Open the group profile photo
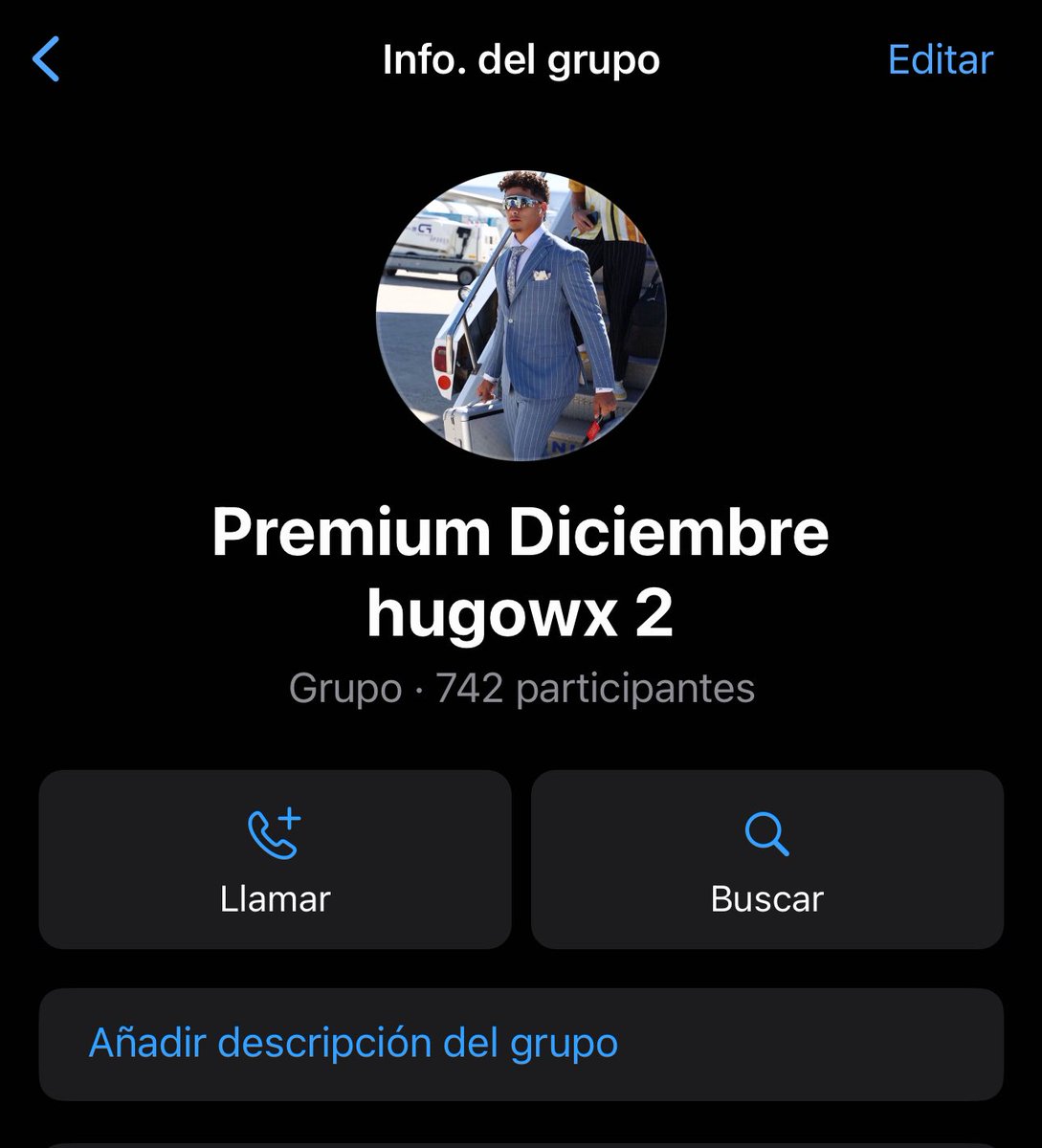The height and width of the screenshot is (1148, 1042). point(521,316)
